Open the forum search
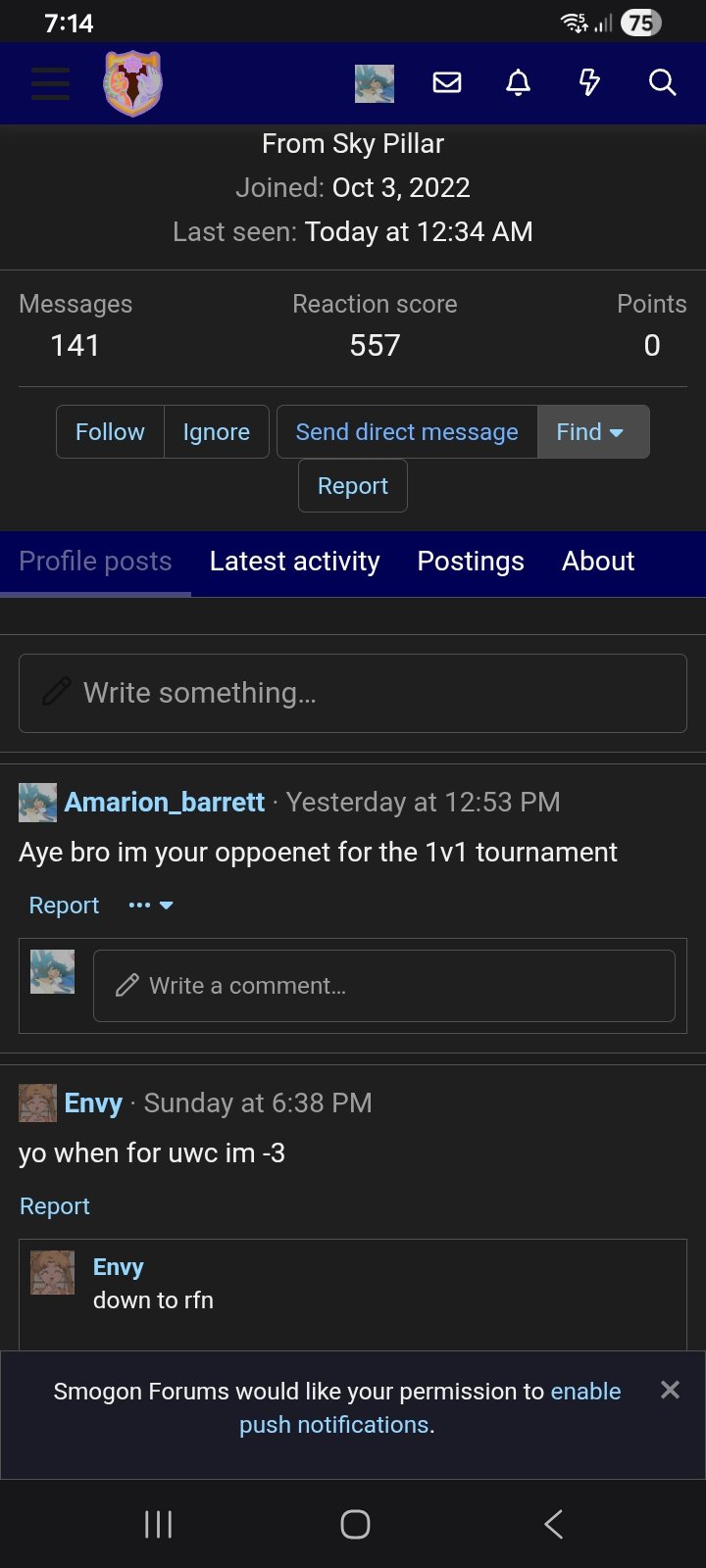 663,83
